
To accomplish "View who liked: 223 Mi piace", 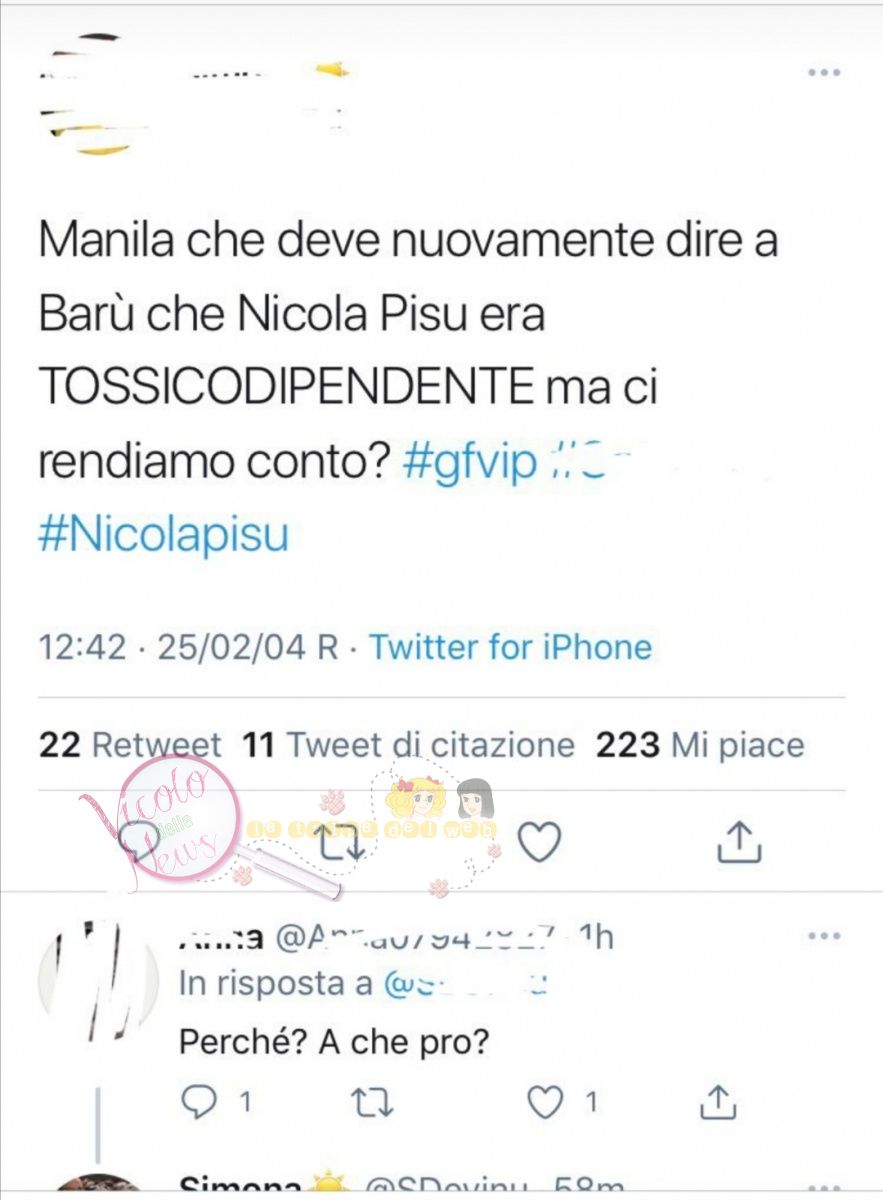I will pyautogui.click(x=699, y=745).
